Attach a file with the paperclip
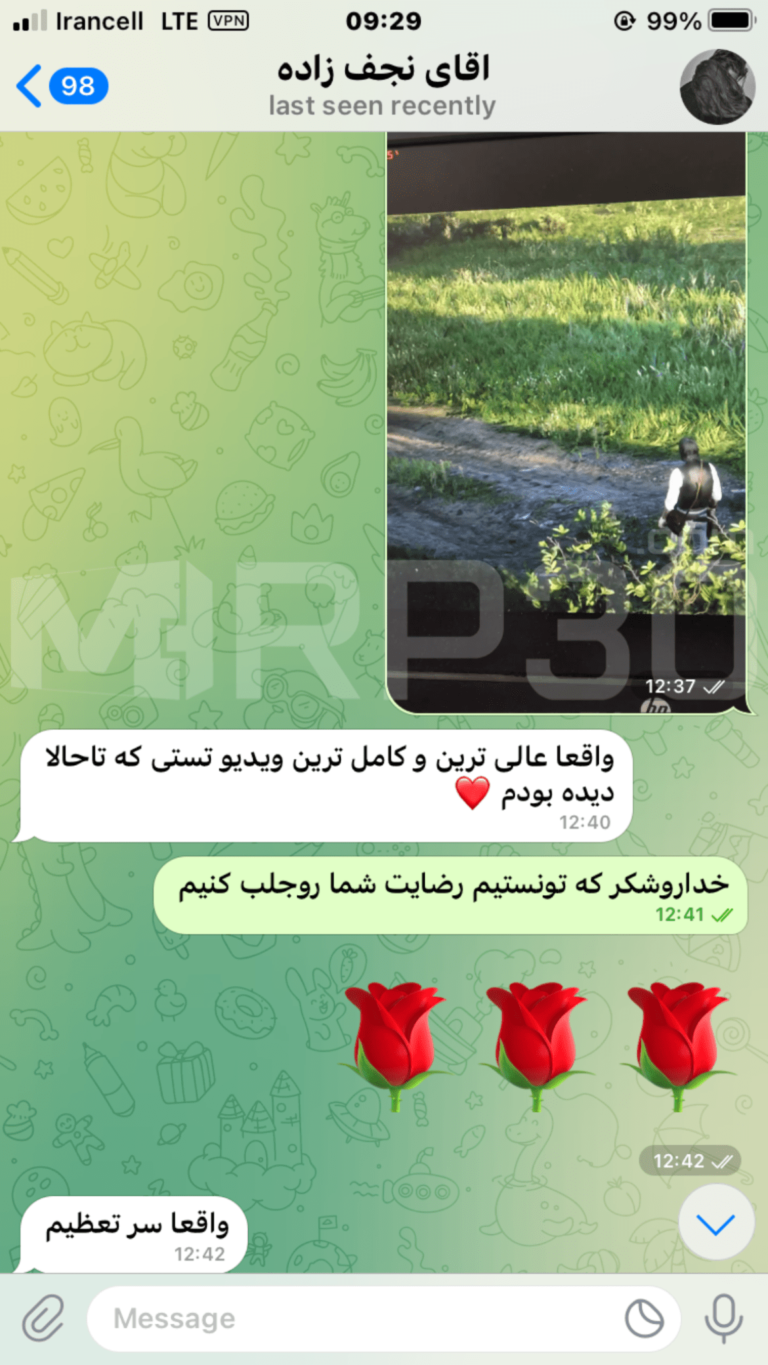 coord(42,1319)
